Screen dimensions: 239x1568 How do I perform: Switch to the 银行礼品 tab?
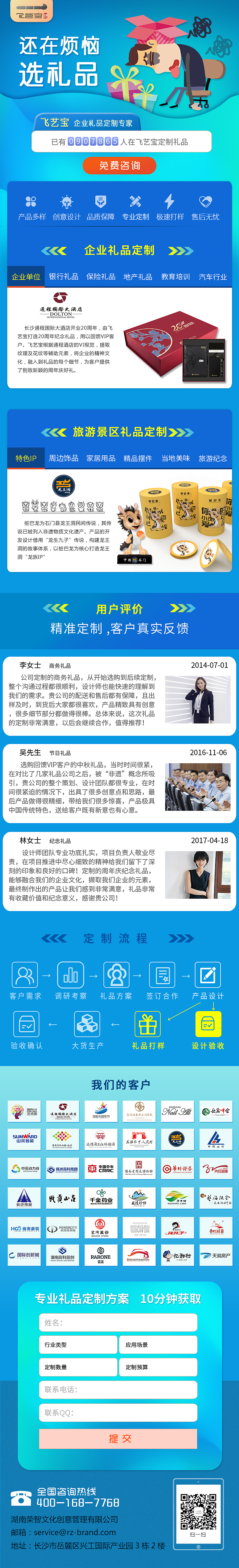64,276
